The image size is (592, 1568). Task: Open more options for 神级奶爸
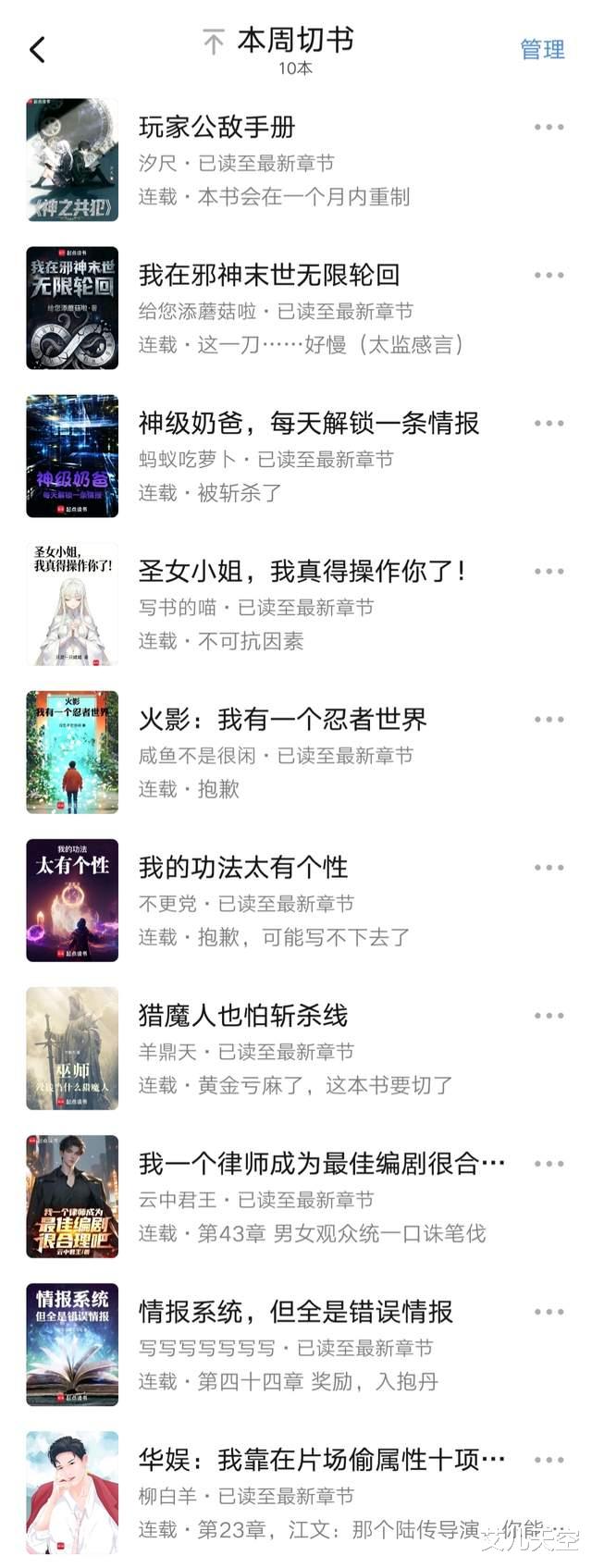click(x=549, y=424)
